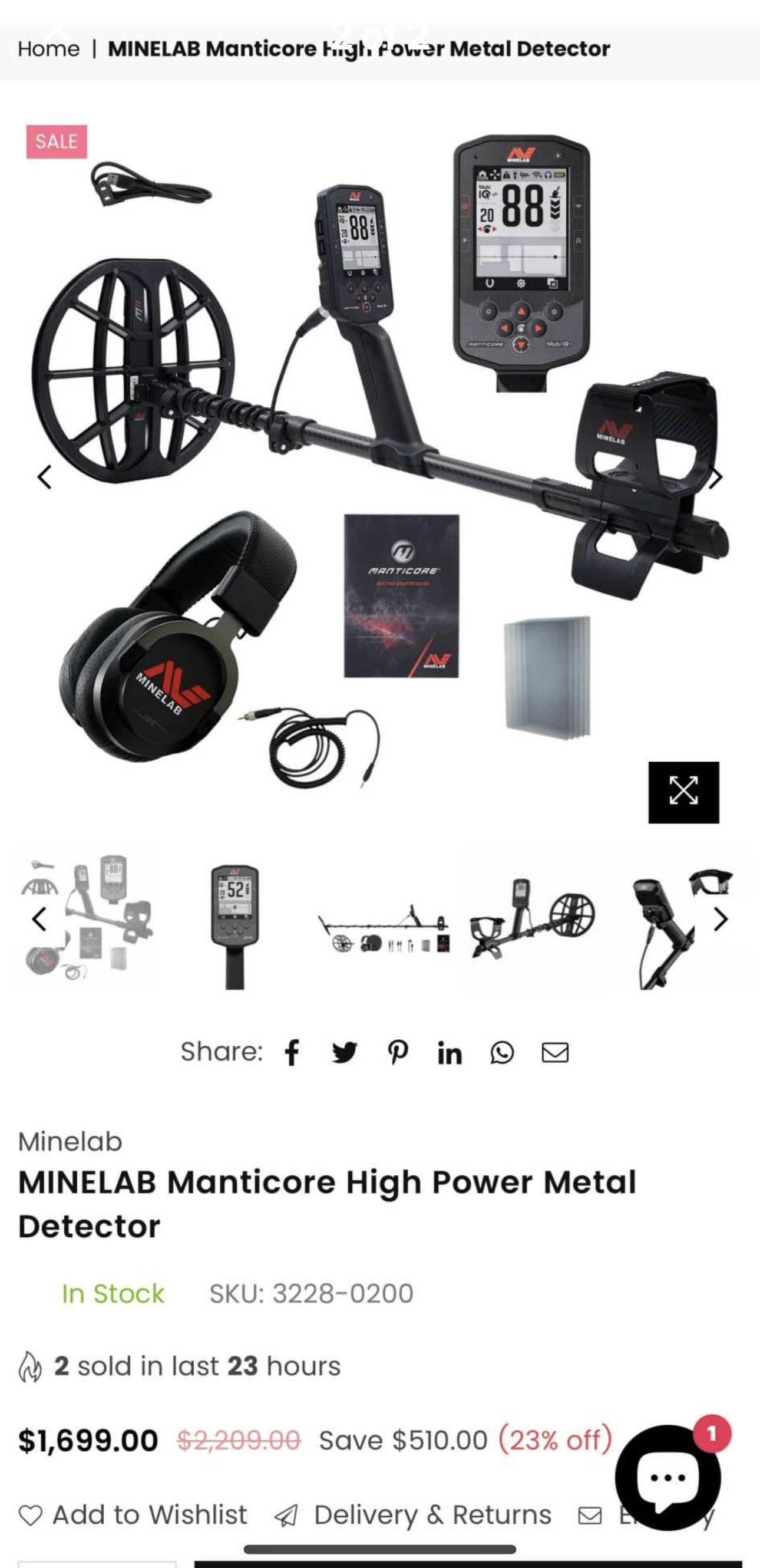The image size is (760, 1568).
Task: Show the next product image
Action: point(716,478)
